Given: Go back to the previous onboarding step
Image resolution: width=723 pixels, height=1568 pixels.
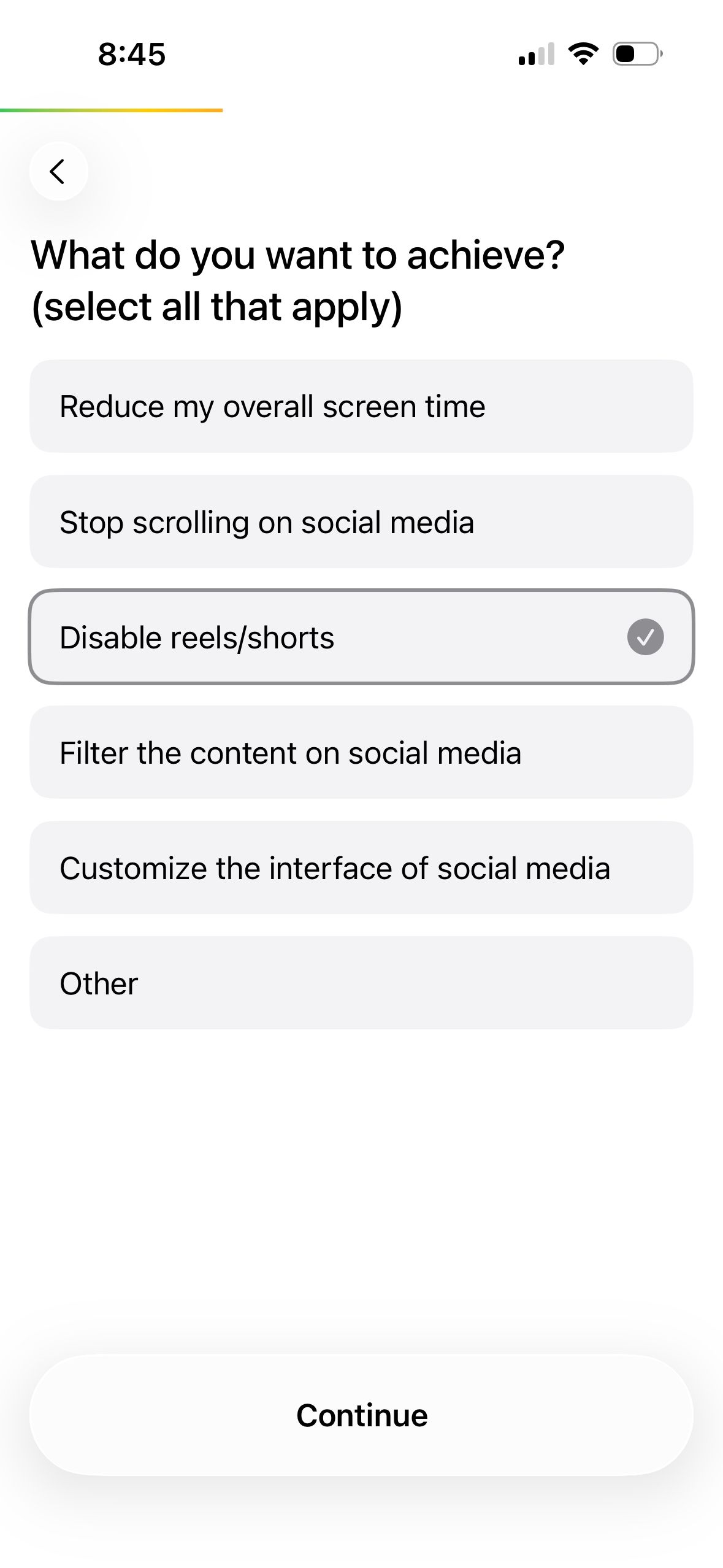Looking at the screenshot, I should tap(58, 172).
